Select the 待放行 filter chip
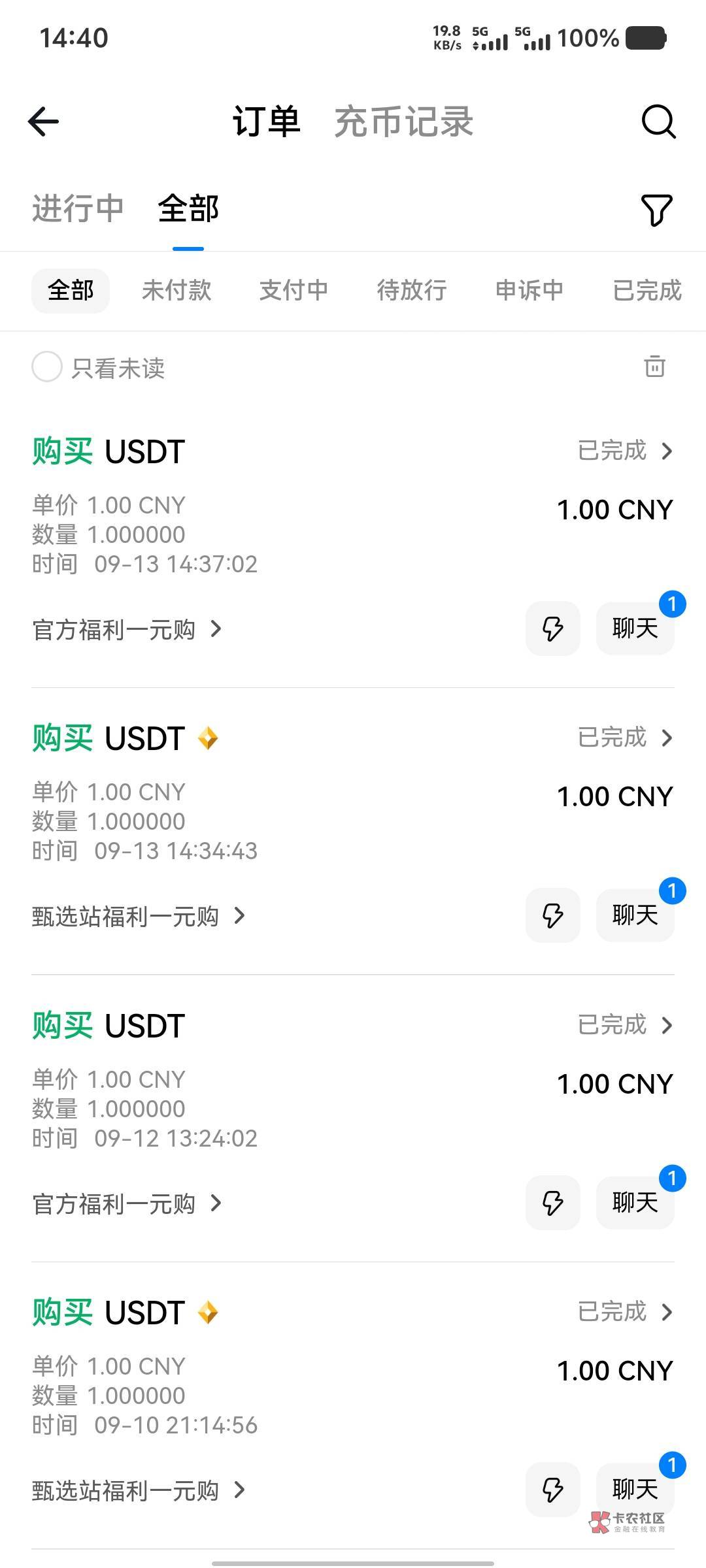The width and height of the screenshot is (706, 1568). coord(412,290)
